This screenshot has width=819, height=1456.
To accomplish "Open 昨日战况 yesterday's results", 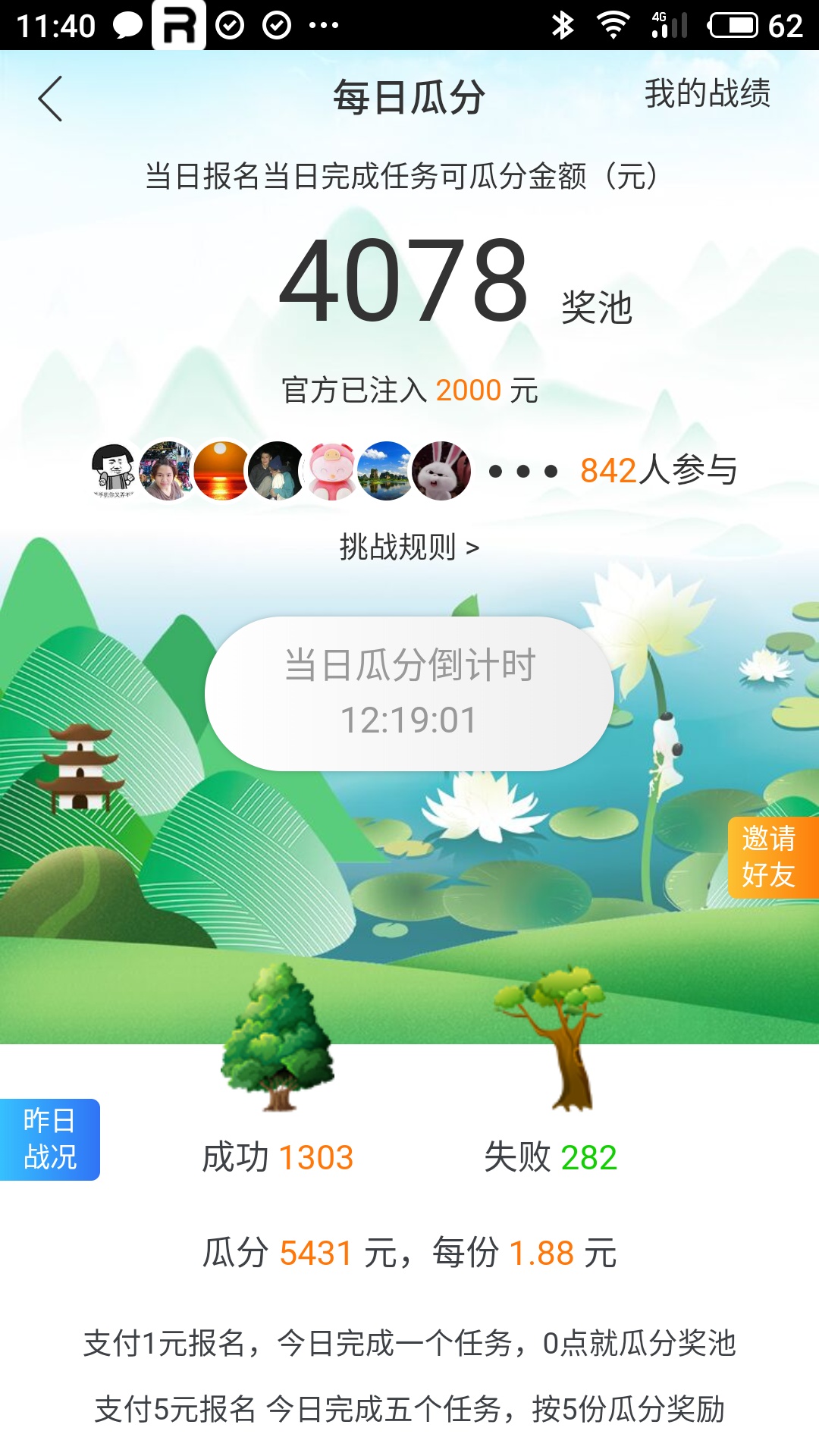I will pos(50,1139).
